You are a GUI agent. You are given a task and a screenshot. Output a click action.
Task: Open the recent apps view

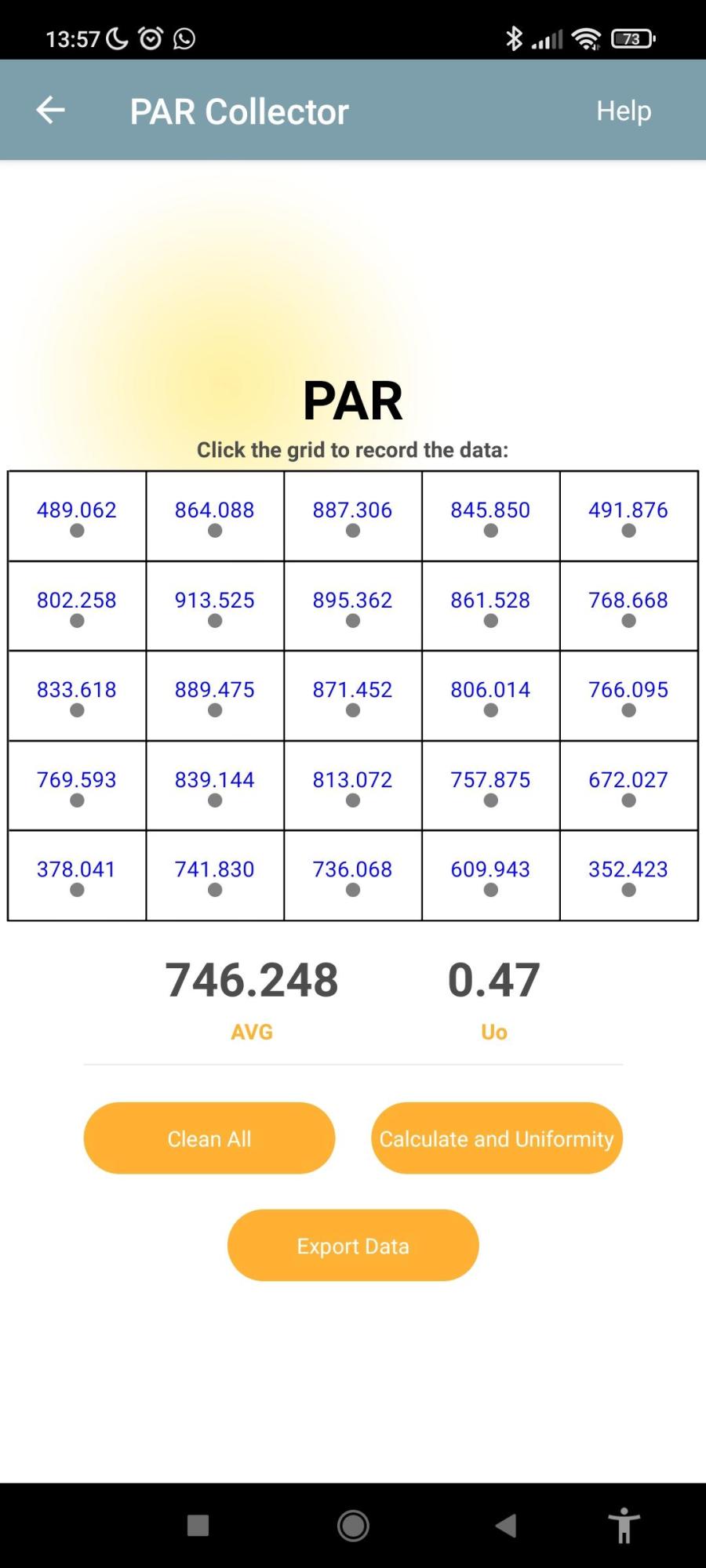point(198,1526)
